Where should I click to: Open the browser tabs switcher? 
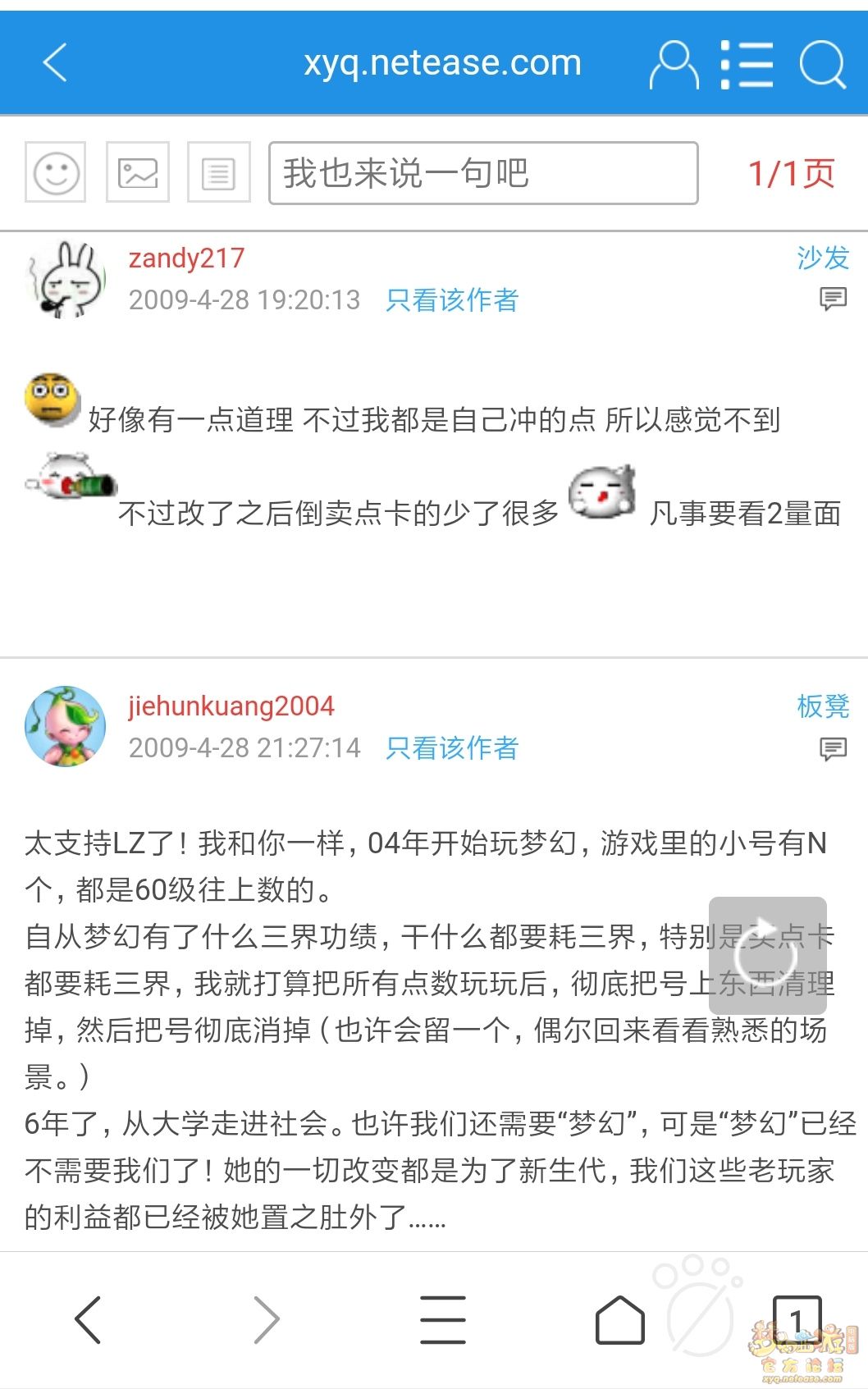click(x=796, y=1319)
